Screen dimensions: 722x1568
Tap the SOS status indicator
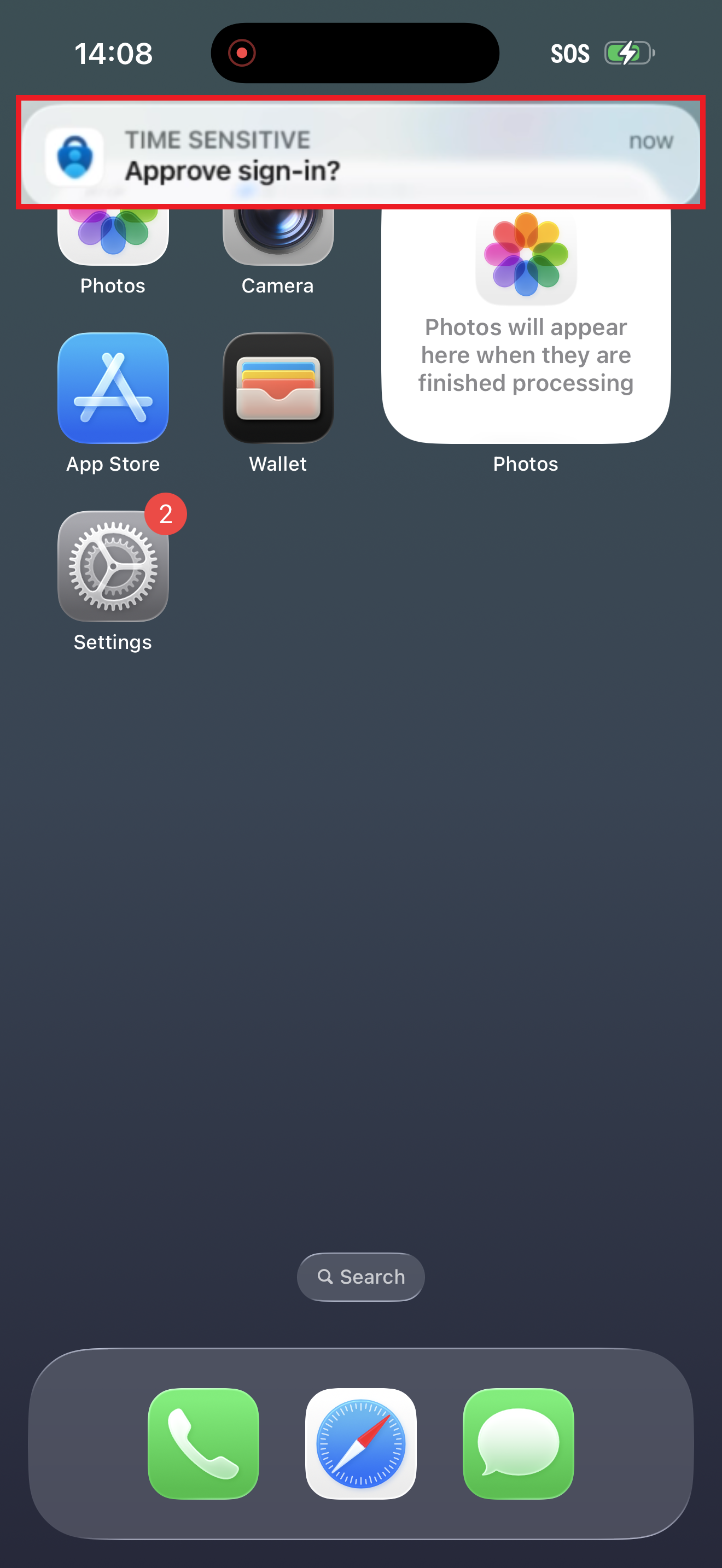pos(570,53)
